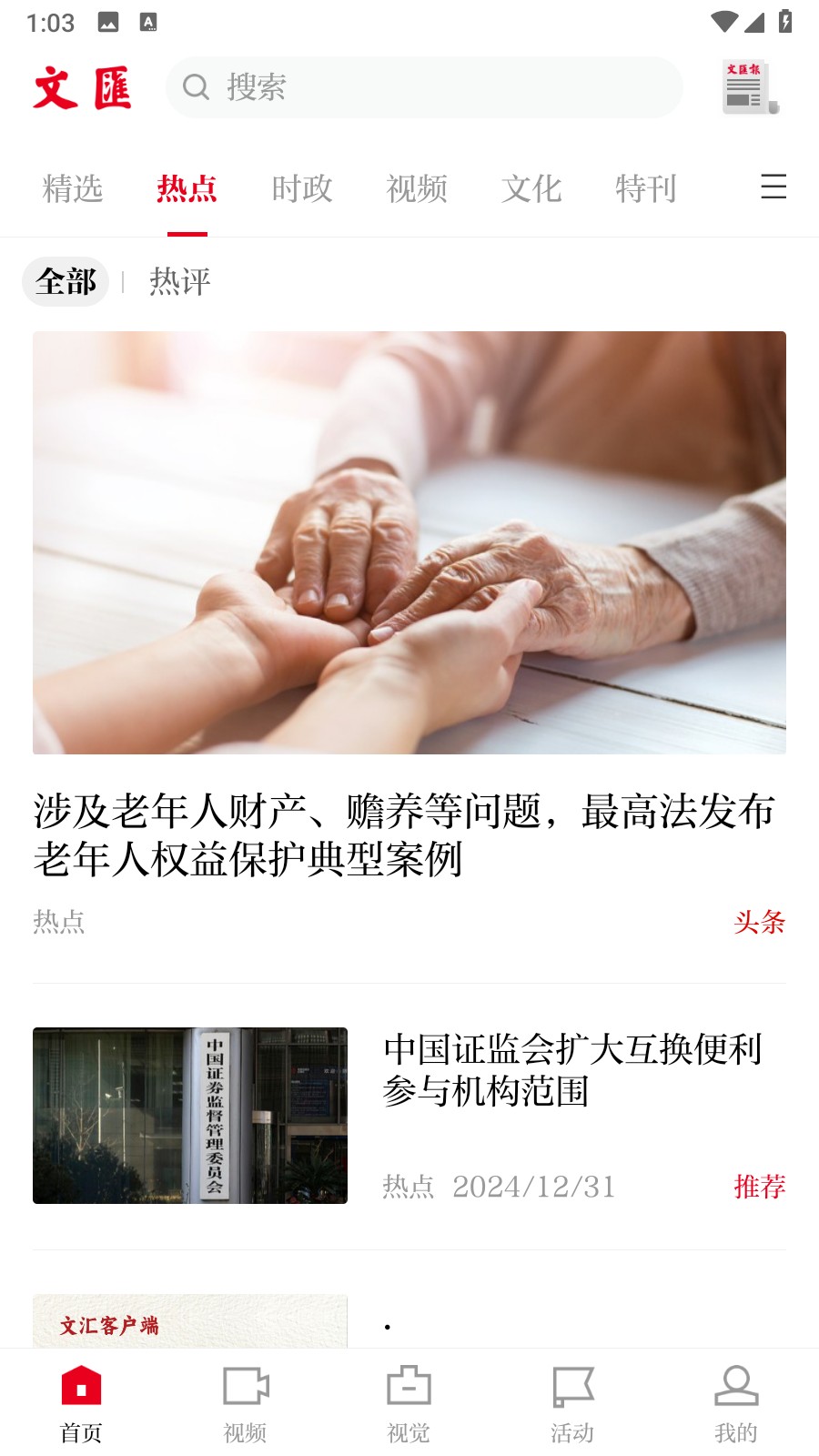The width and height of the screenshot is (819, 1456).
Task: Open the 文匯报 newspaper icon
Action: (750, 87)
